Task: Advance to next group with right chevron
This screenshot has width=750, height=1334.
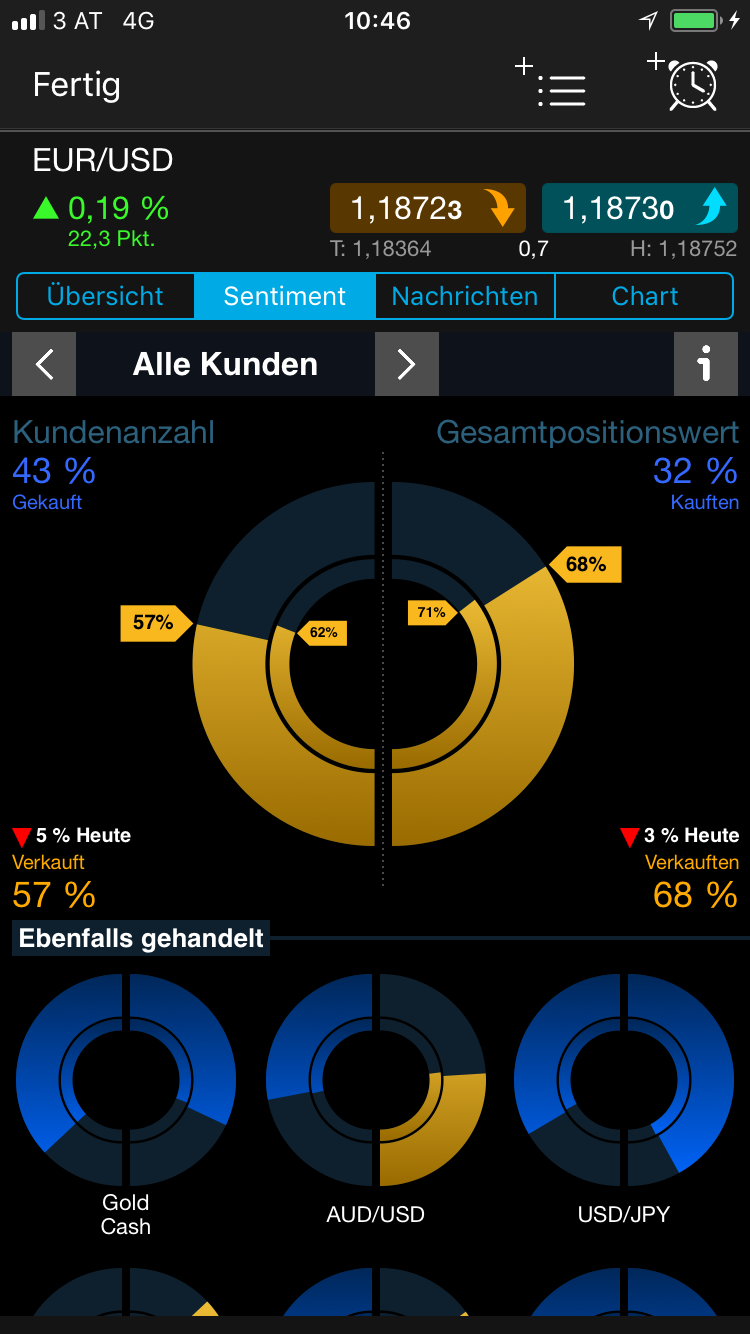Action: tap(406, 364)
